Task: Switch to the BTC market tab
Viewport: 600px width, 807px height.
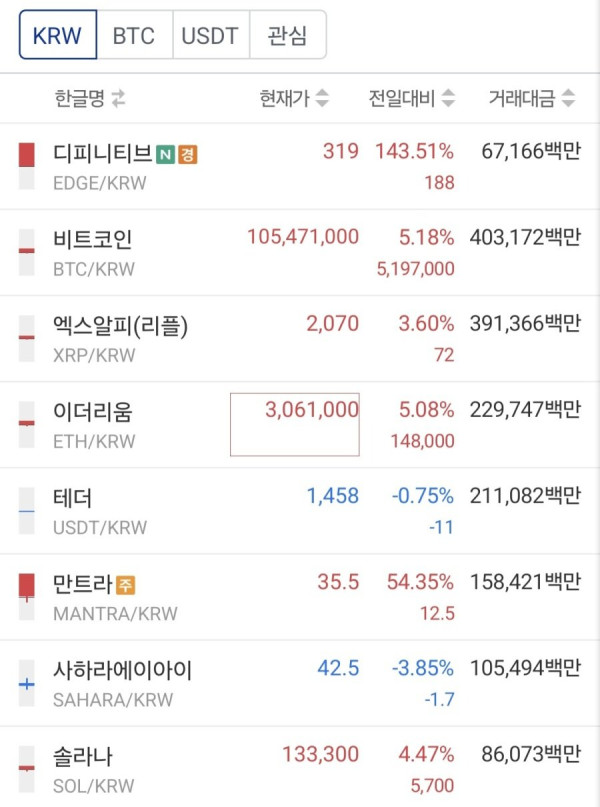Action: (x=134, y=36)
